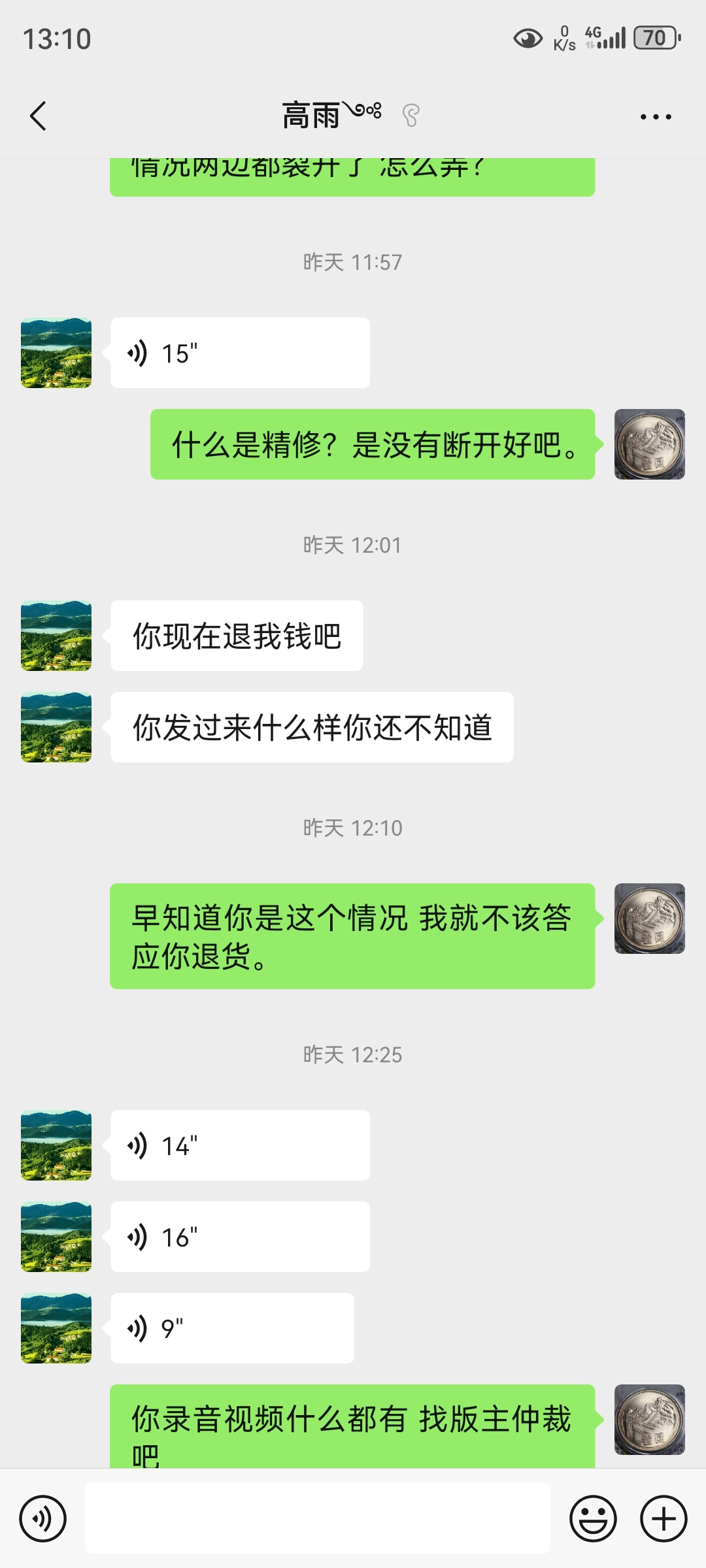The width and height of the screenshot is (706, 1568).
Task: Open the chat info overflow menu
Action: [656, 117]
